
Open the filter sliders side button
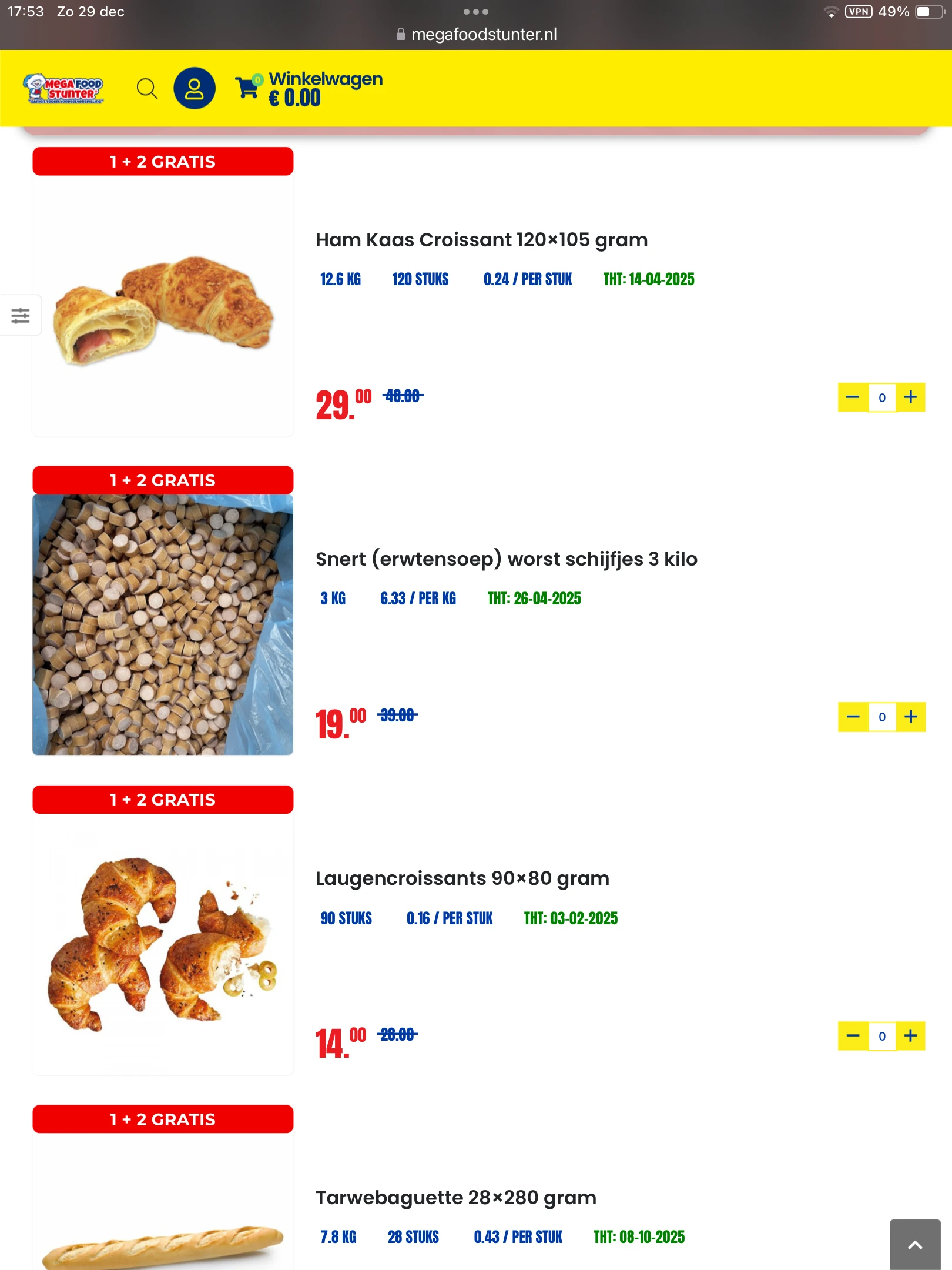[20, 316]
